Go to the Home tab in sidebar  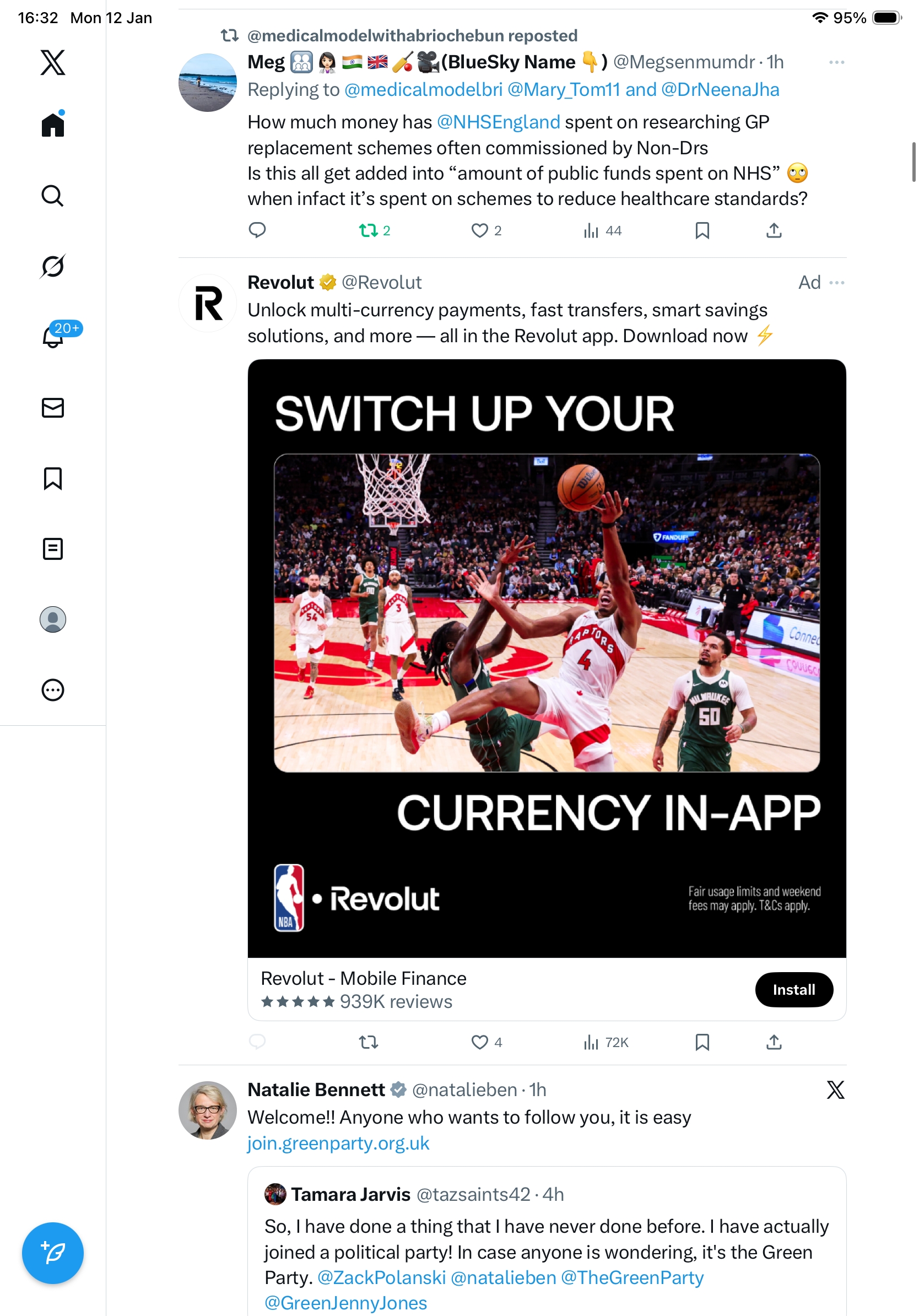[53, 125]
